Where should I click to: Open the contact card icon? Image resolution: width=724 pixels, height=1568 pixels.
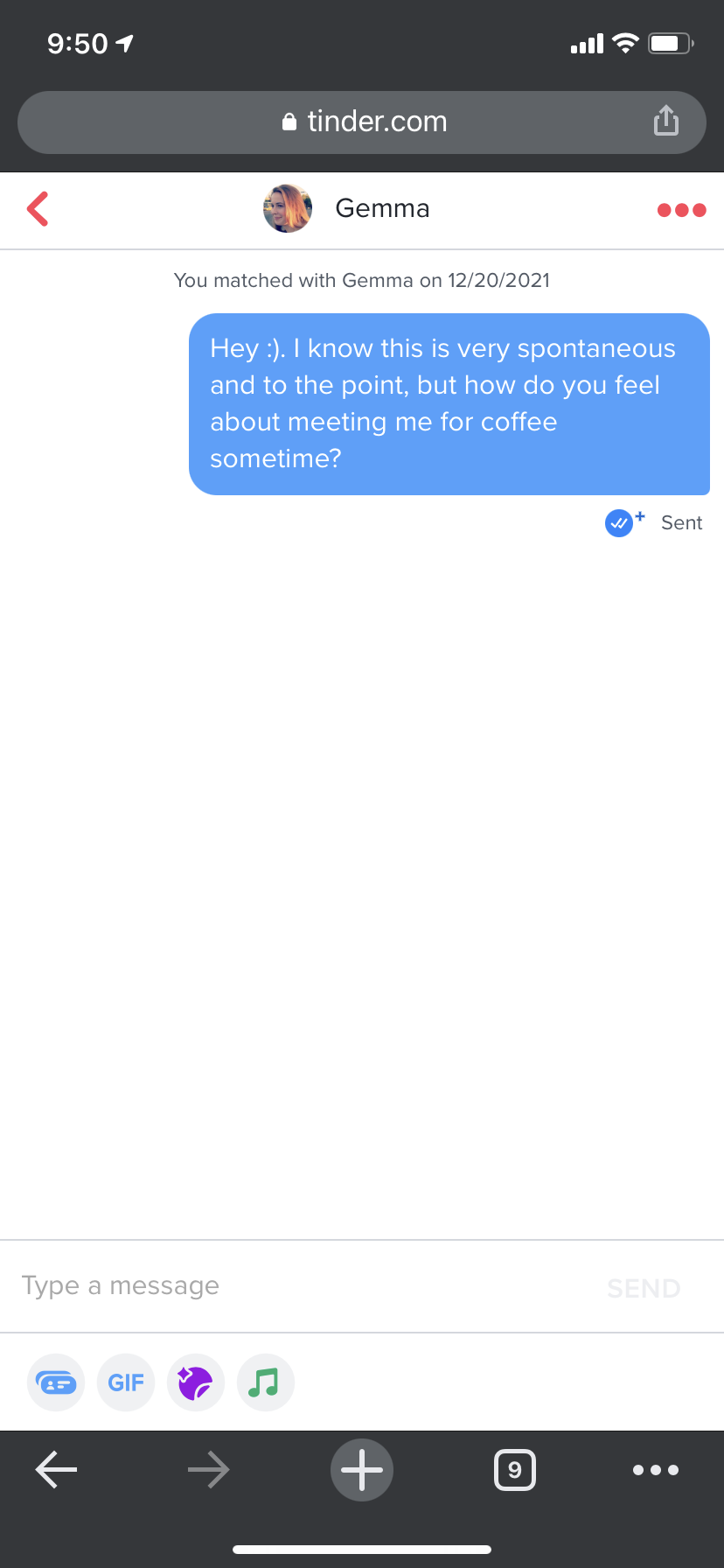pos(56,1382)
